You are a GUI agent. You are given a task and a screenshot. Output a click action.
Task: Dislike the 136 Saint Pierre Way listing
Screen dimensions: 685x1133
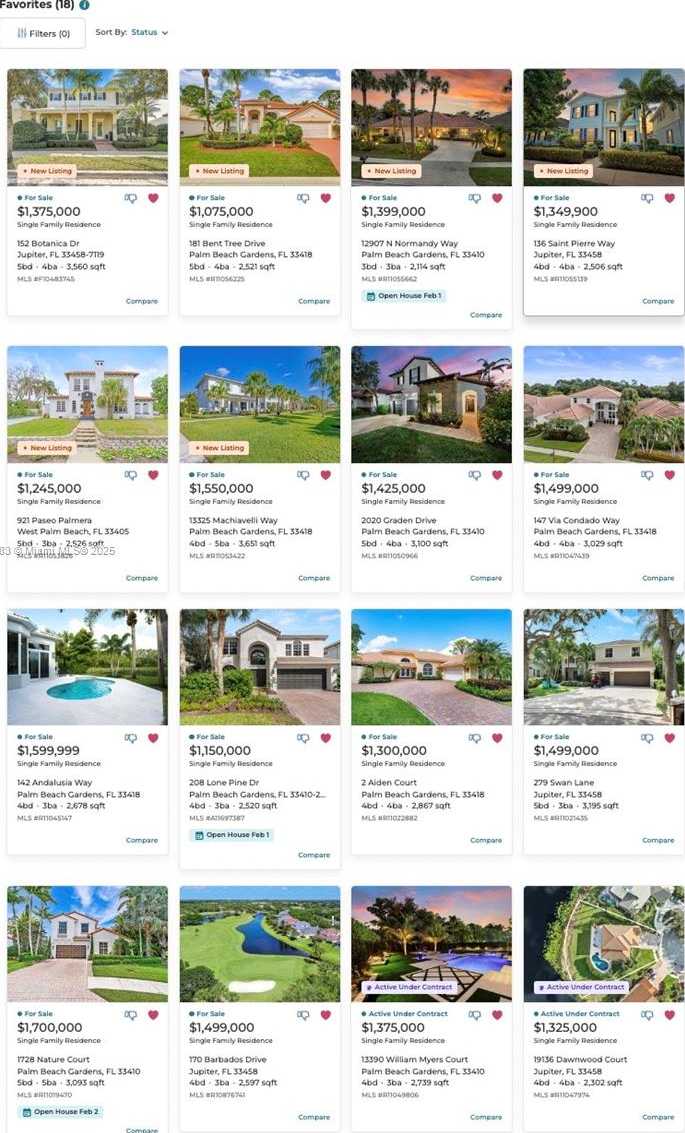pos(647,198)
